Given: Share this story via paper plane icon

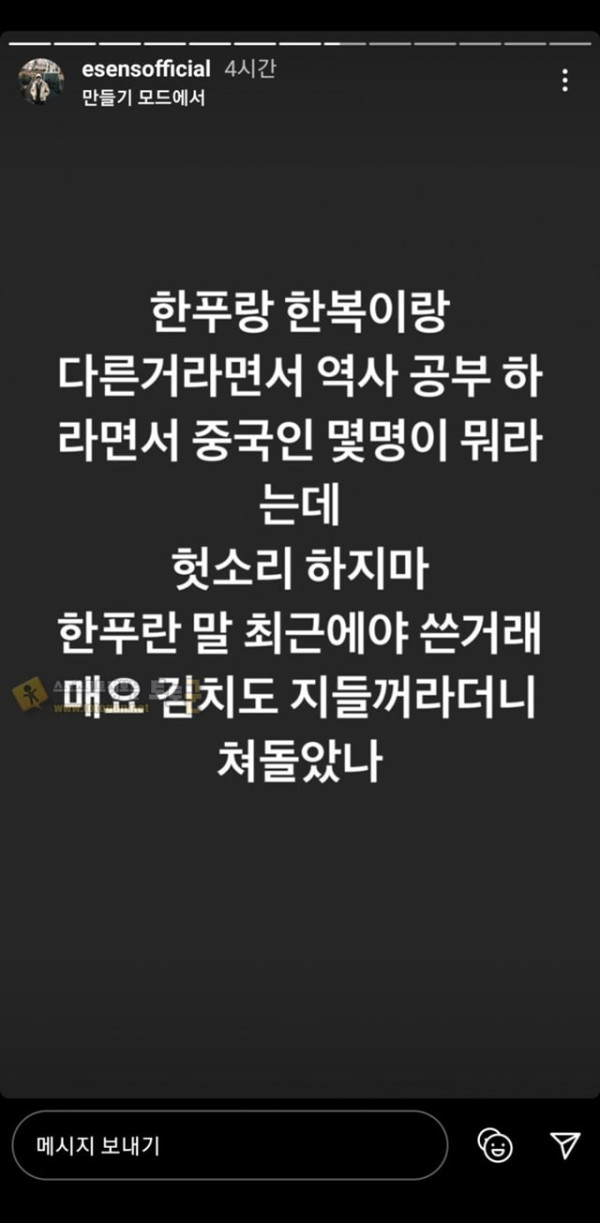Looking at the screenshot, I should (565, 1145).
